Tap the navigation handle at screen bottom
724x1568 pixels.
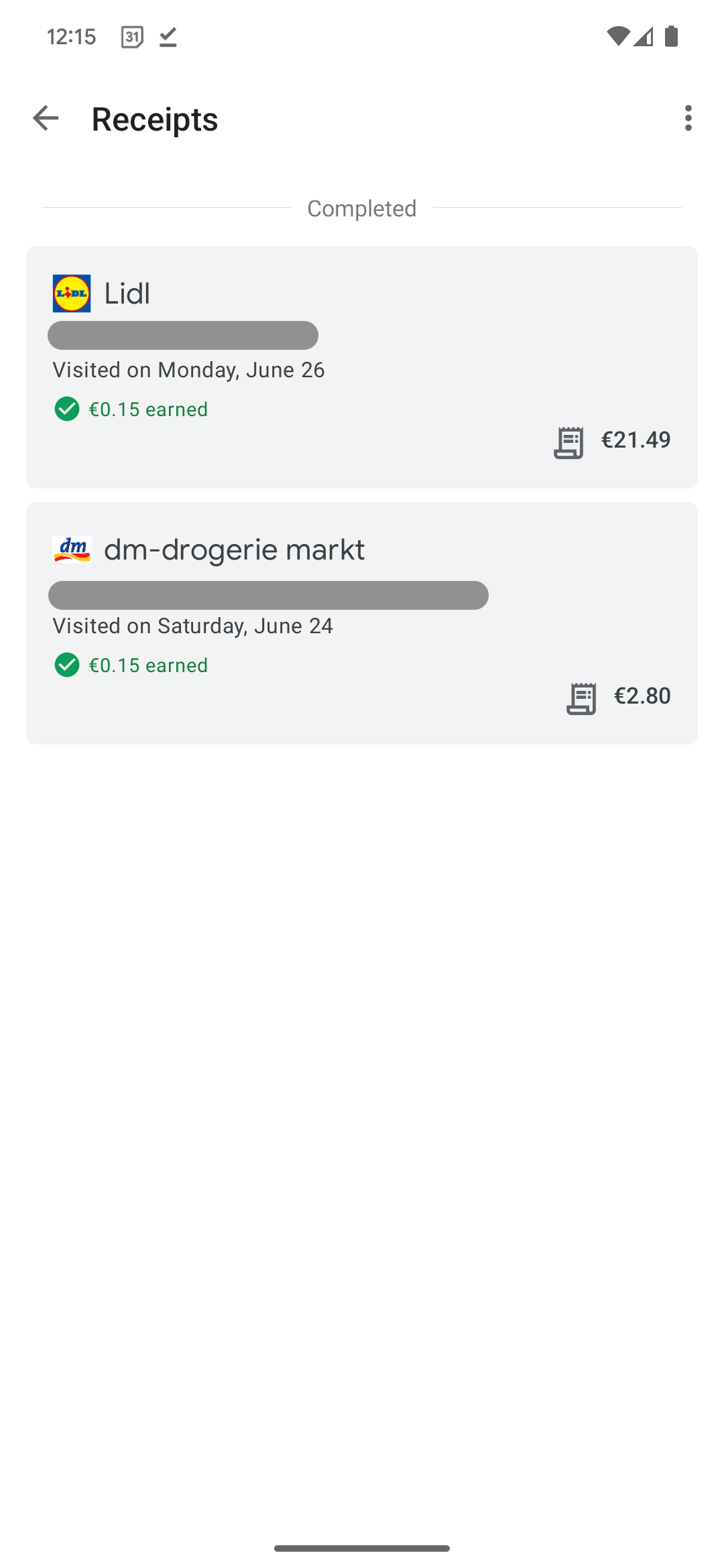pyautogui.click(x=362, y=1548)
